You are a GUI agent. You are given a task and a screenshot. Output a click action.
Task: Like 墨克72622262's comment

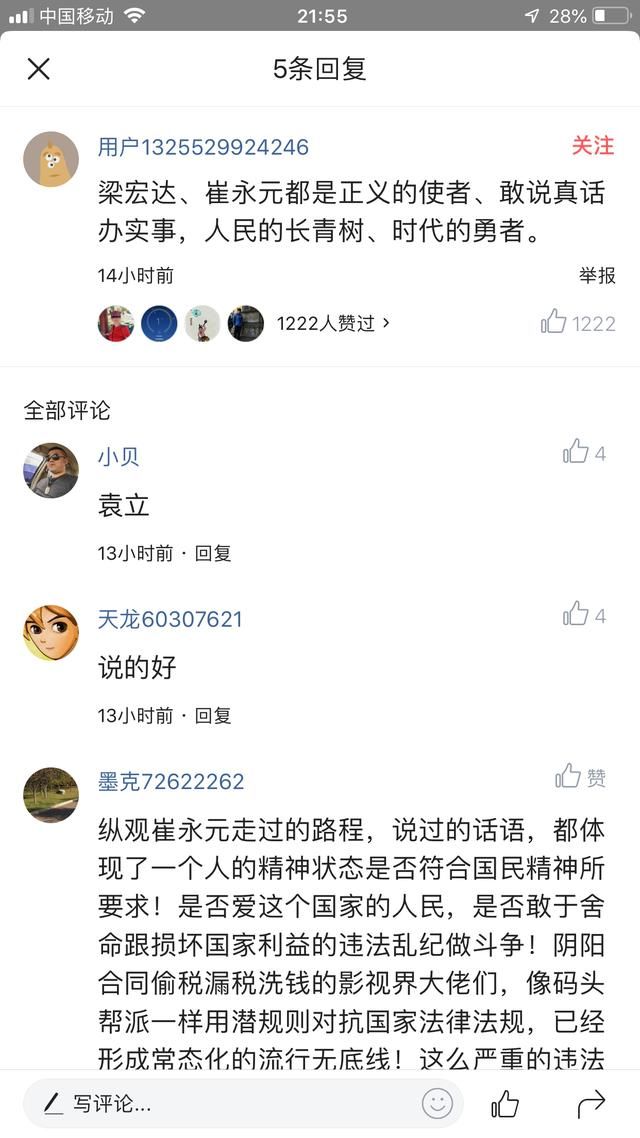[581, 777]
